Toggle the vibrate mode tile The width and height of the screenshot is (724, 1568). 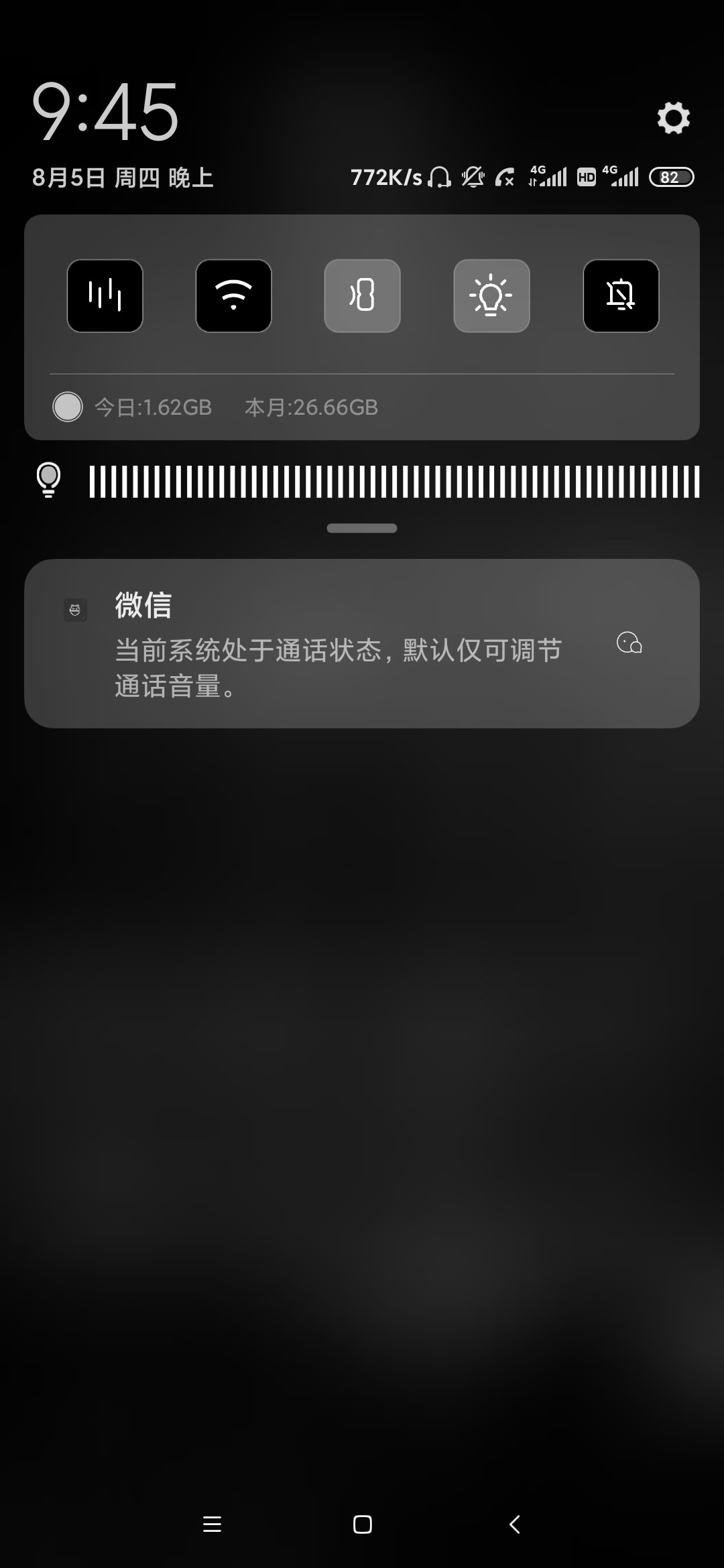coord(363,296)
